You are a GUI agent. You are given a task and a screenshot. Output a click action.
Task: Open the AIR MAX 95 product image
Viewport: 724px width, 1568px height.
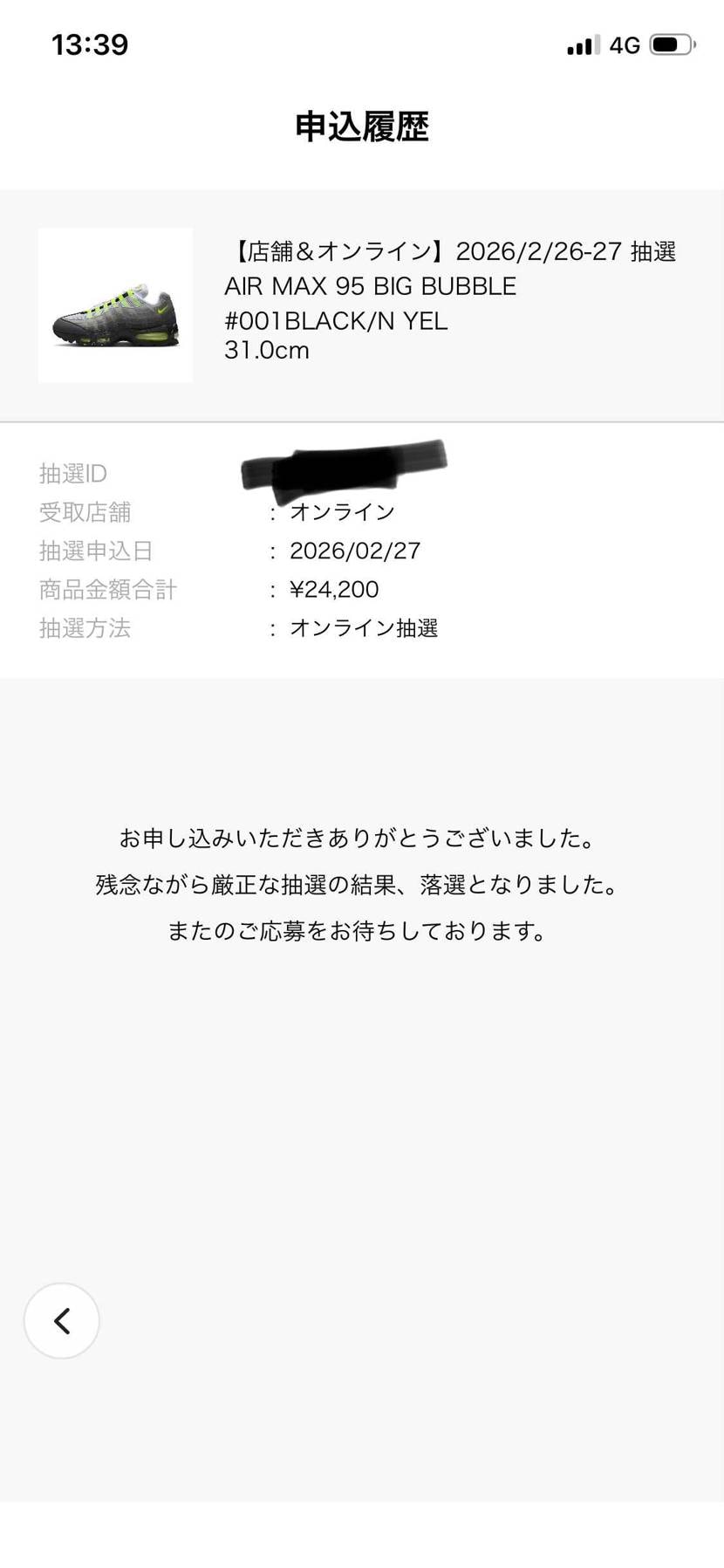coord(114,305)
